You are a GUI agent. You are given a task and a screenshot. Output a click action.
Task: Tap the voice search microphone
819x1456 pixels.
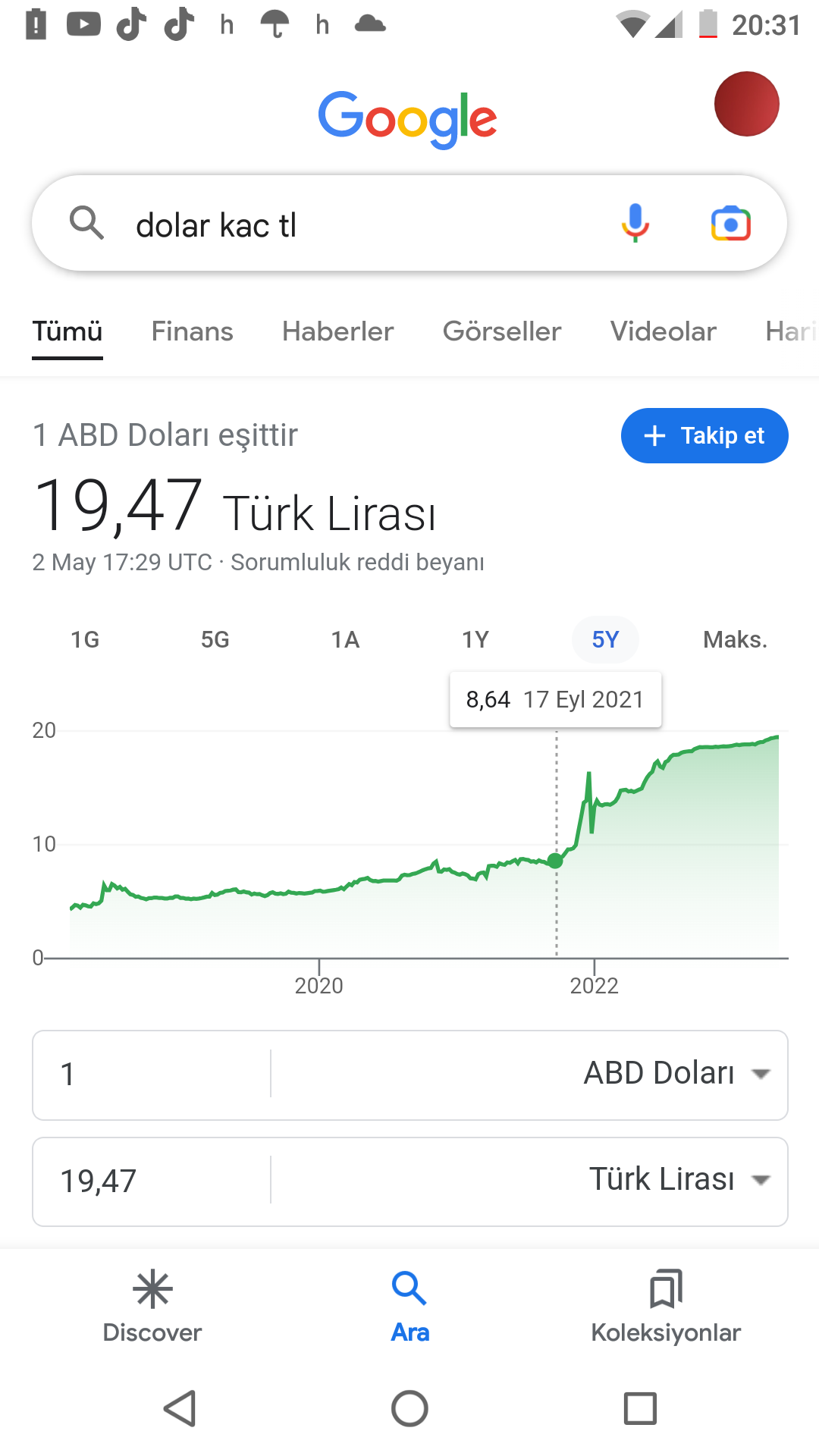click(635, 224)
